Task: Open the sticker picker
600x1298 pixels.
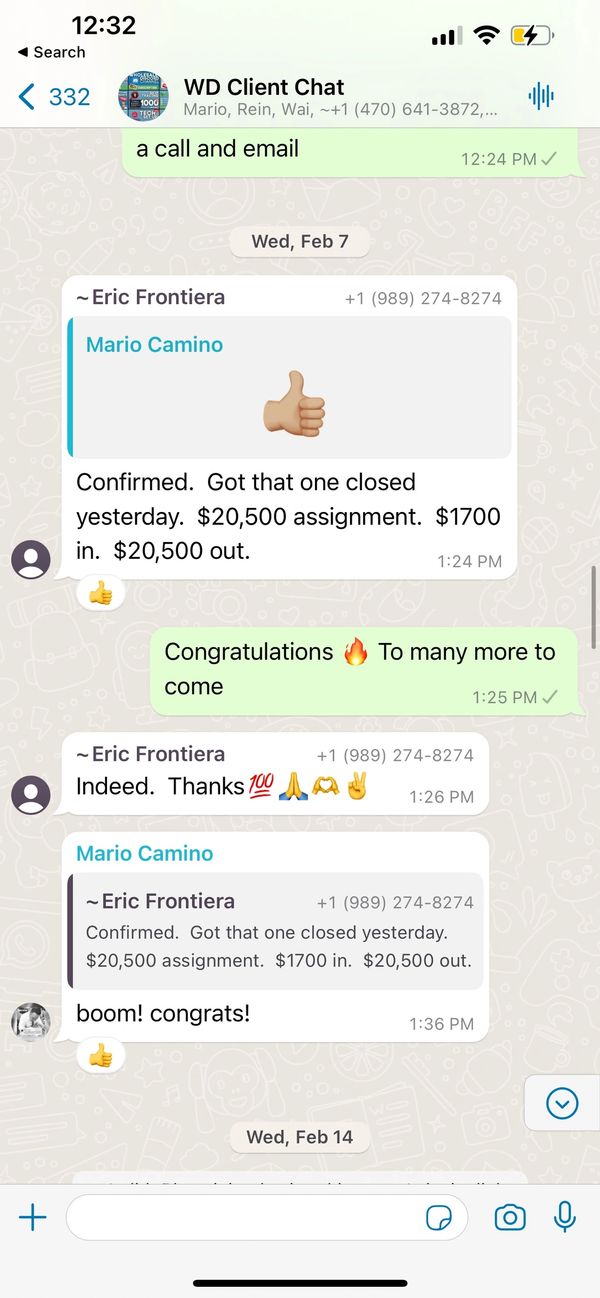Action: (438, 1217)
